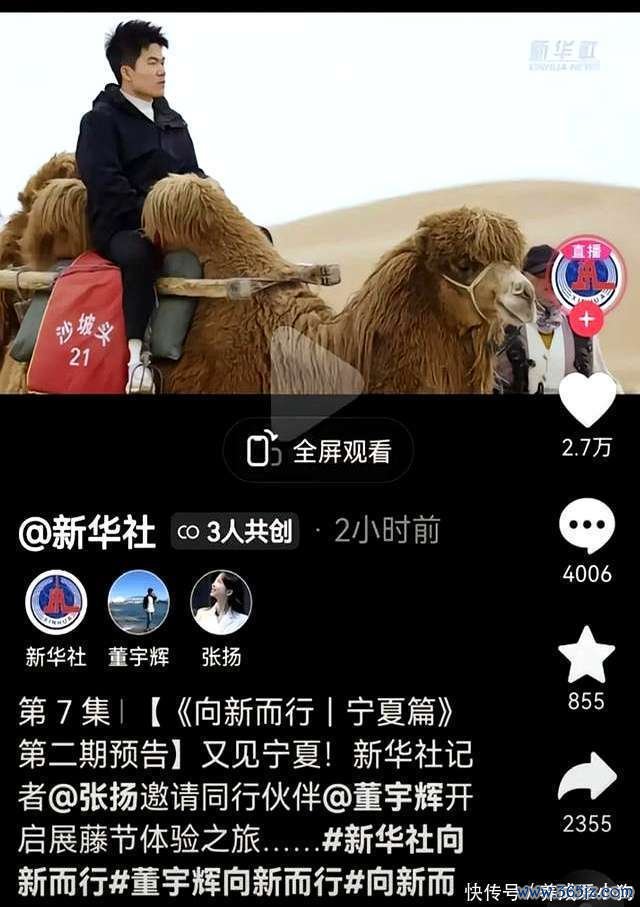Open the 3人共创 co-creators chip
This screenshot has height=907, width=640.
(x=235, y=532)
